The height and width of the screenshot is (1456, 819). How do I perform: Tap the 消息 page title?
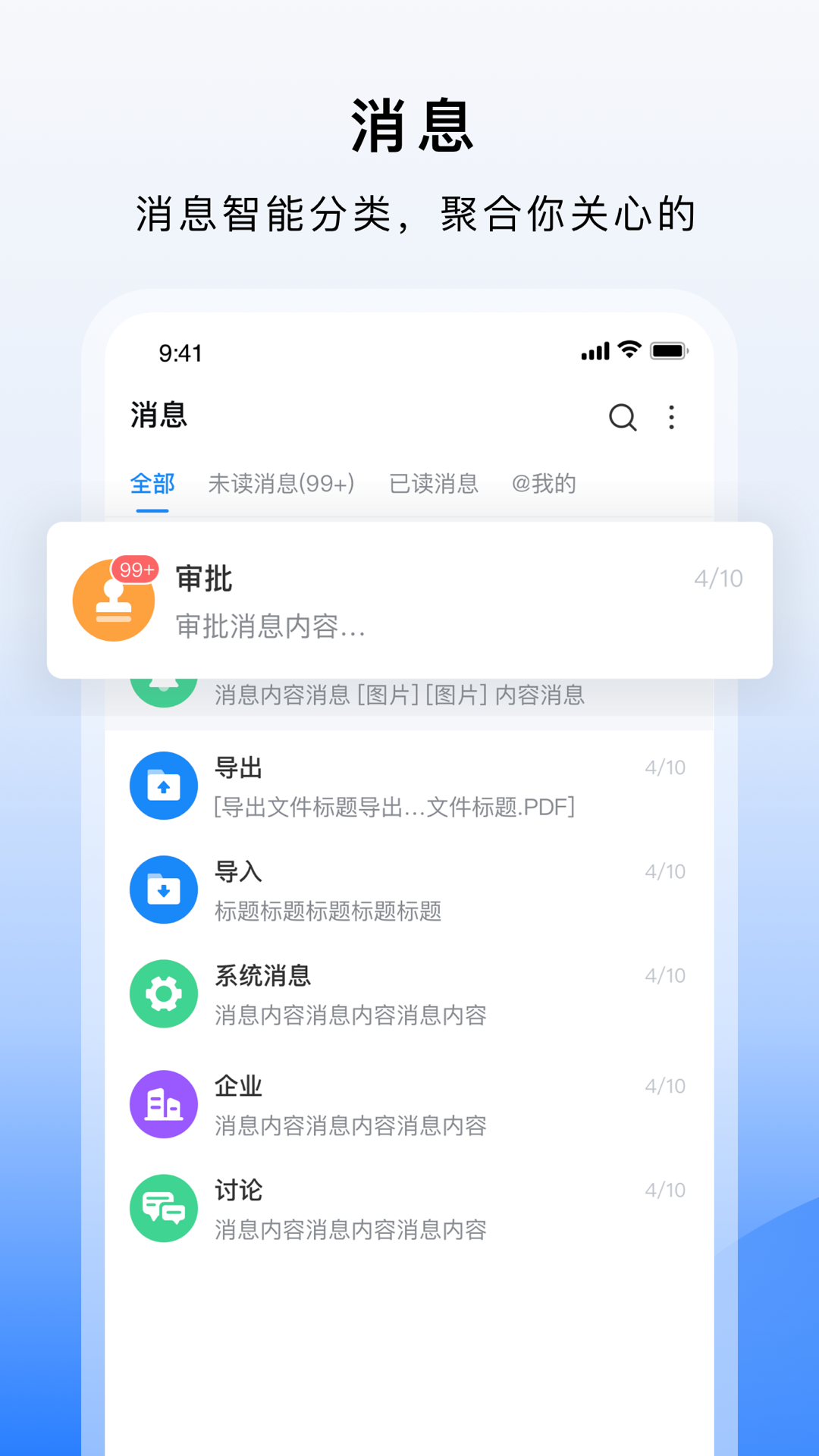click(156, 417)
